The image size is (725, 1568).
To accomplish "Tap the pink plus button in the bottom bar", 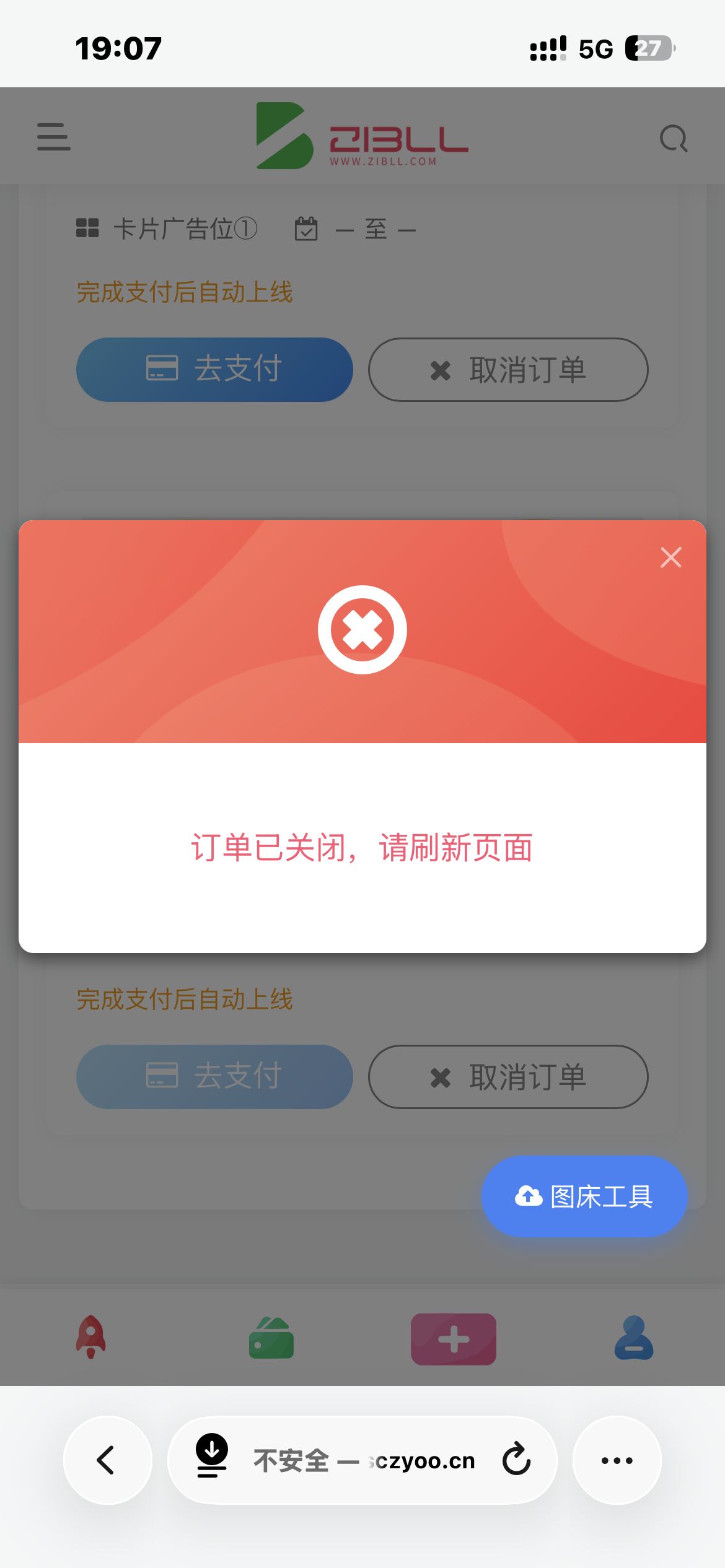I will (x=454, y=1339).
